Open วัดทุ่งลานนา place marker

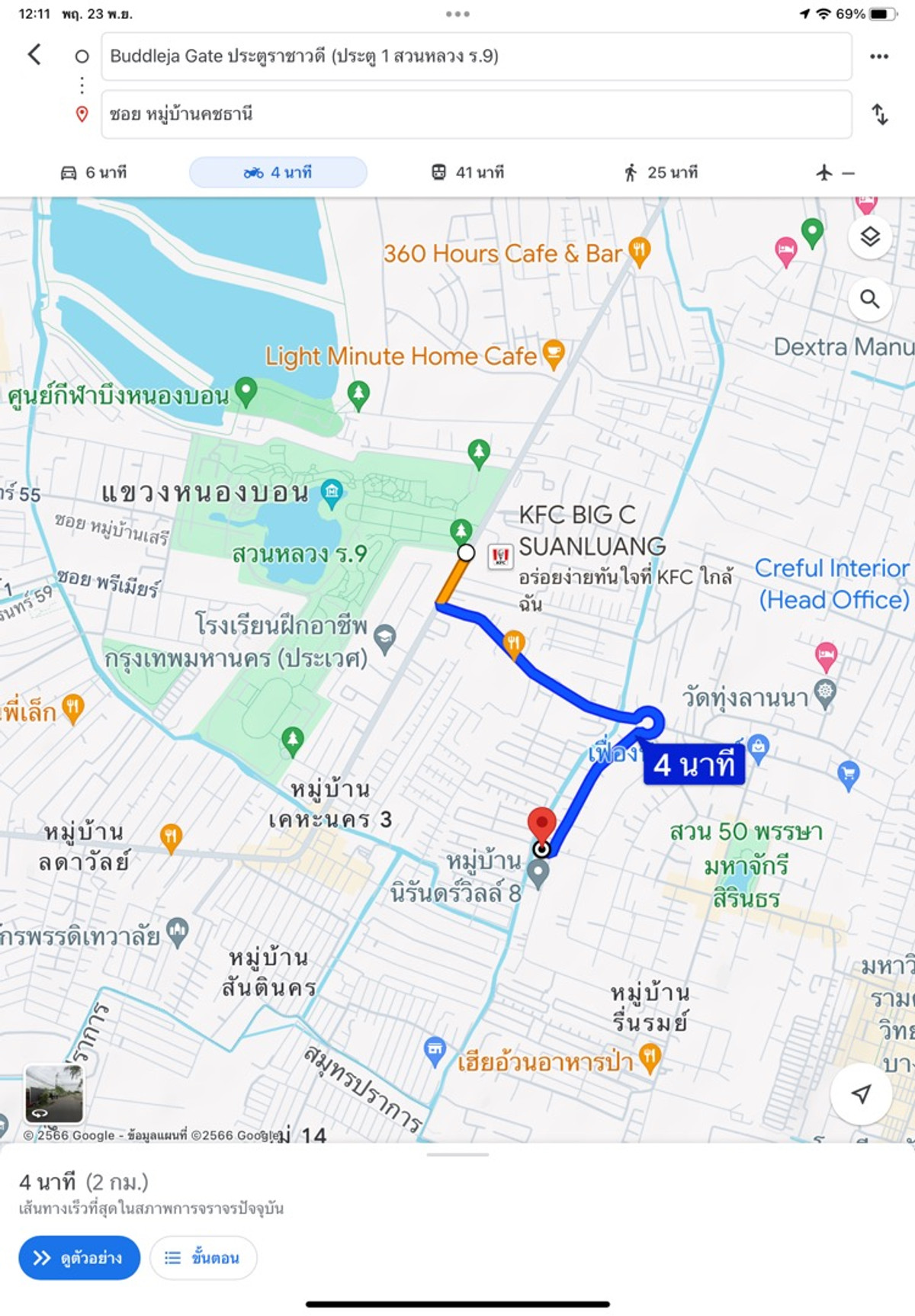pos(825,693)
